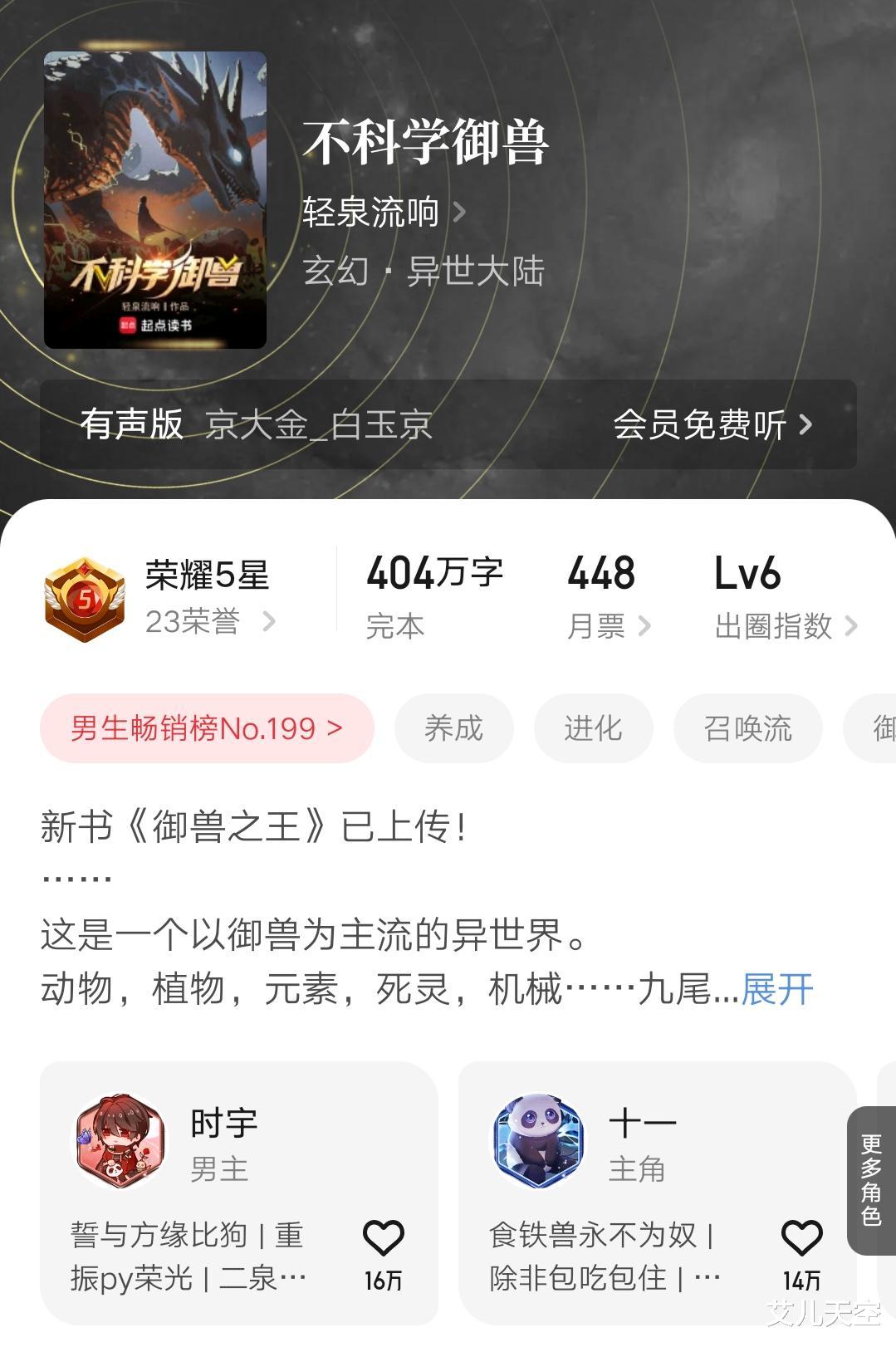Open the book cover image
This screenshot has width=896, height=1347.
(x=155, y=200)
